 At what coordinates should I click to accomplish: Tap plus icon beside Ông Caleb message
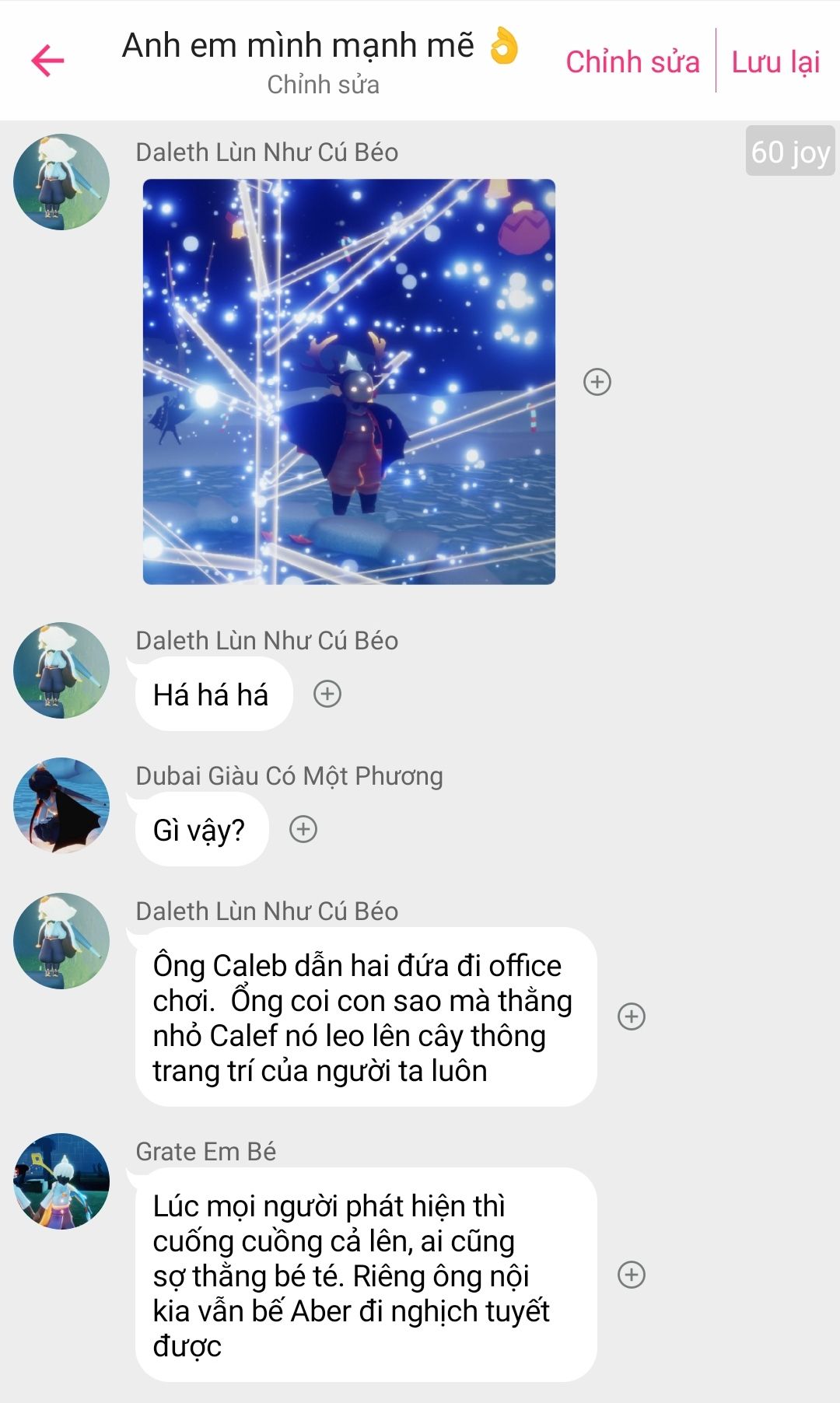tap(632, 1016)
